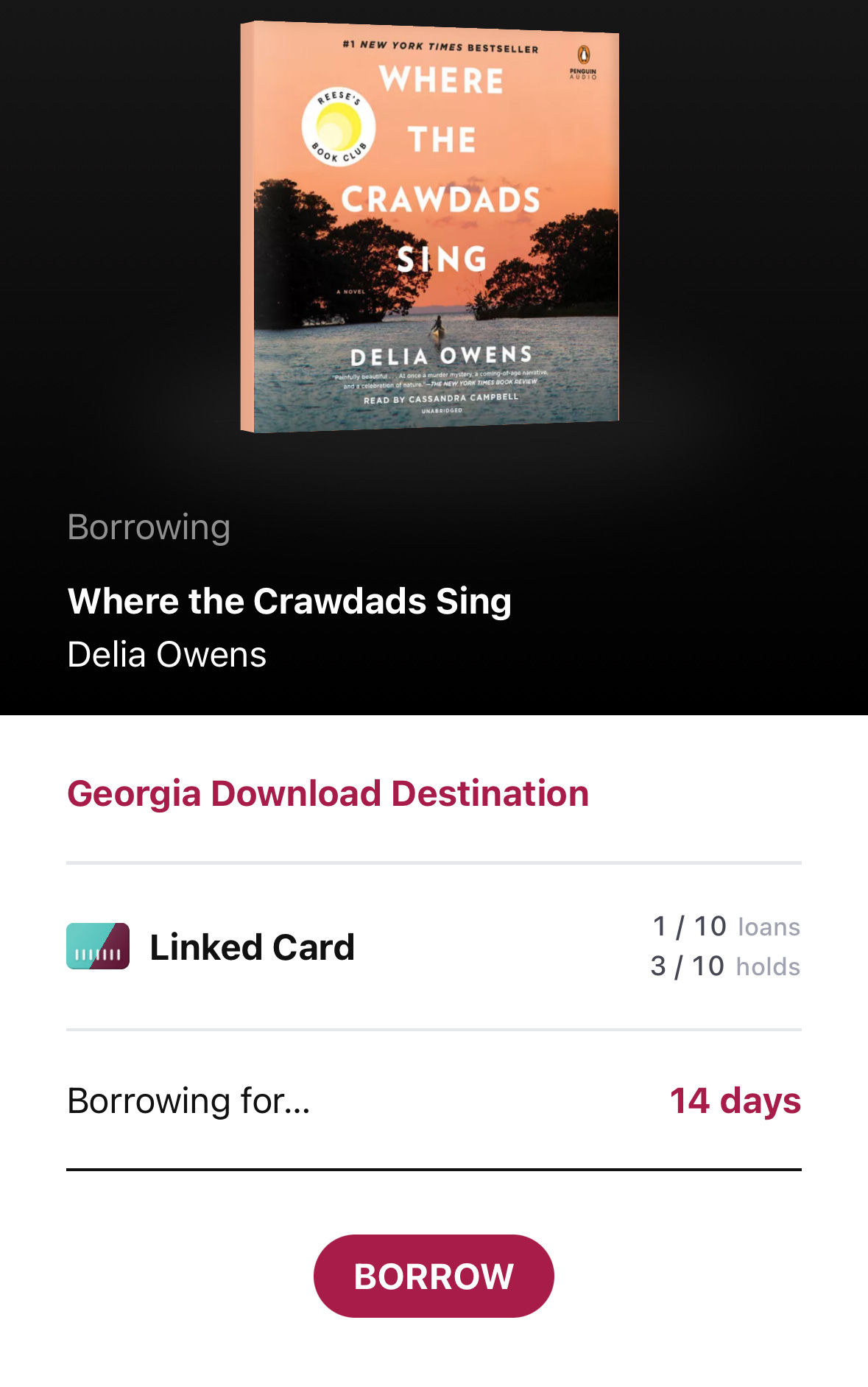Open Georgia Download Destination library
Viewport: 868px width, 1387px height.
[328, 794]
